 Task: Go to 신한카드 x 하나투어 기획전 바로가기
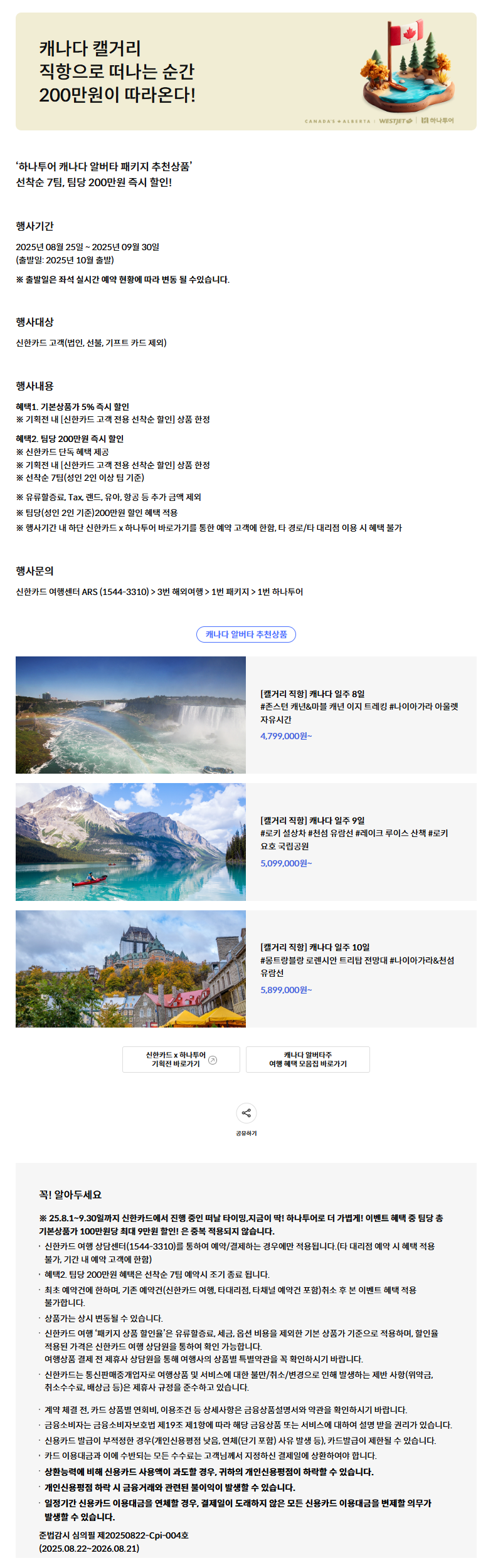(181, 1060)
